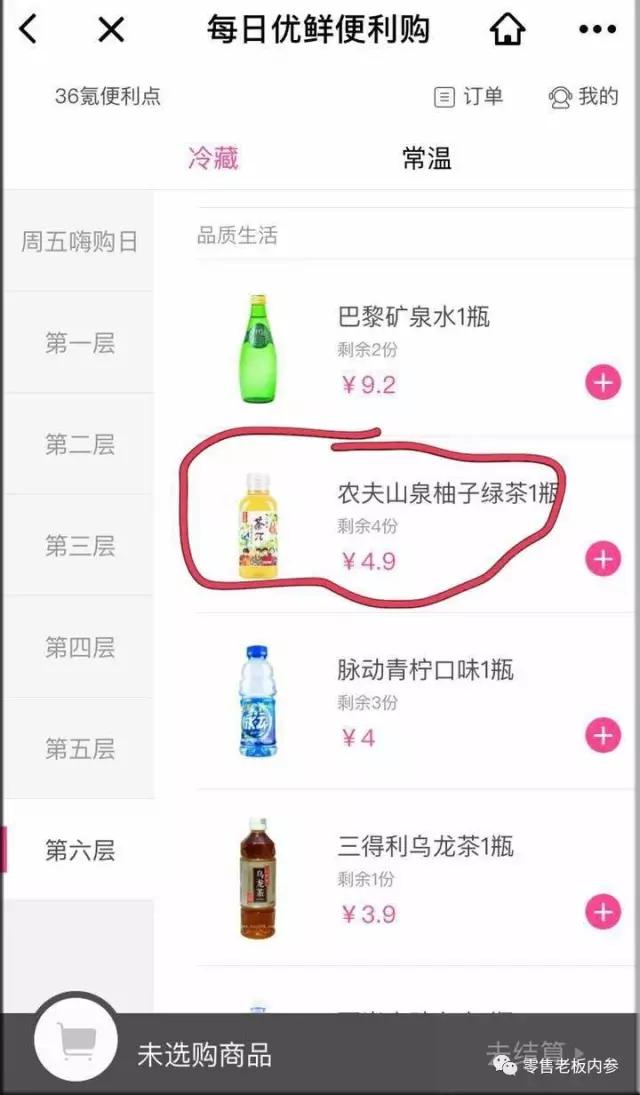The width and height of the screenshot is (640, 1095).
Task: Select 第三层 in the sidebar
Action: point(79,546)
